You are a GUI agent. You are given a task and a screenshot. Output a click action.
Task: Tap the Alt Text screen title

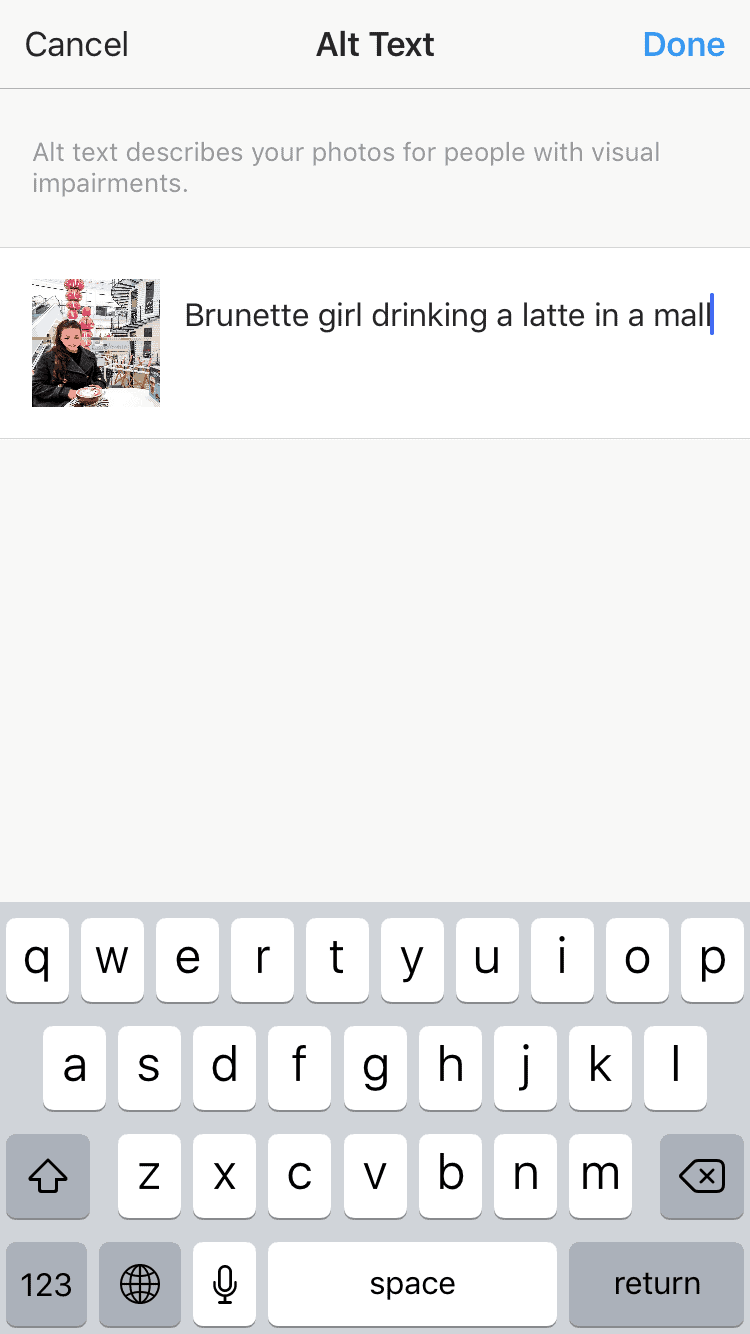[x=374, y=44]
